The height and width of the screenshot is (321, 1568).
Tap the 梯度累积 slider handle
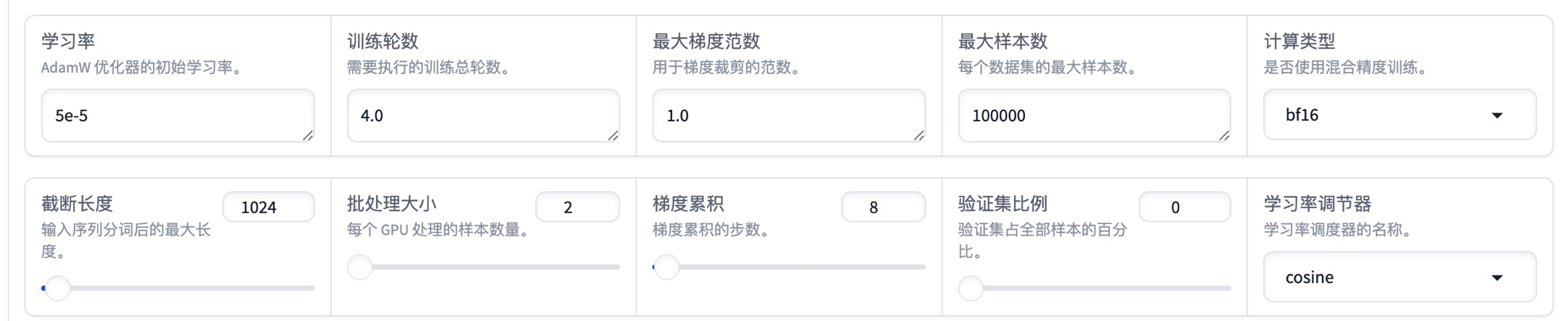click(666, 267)
